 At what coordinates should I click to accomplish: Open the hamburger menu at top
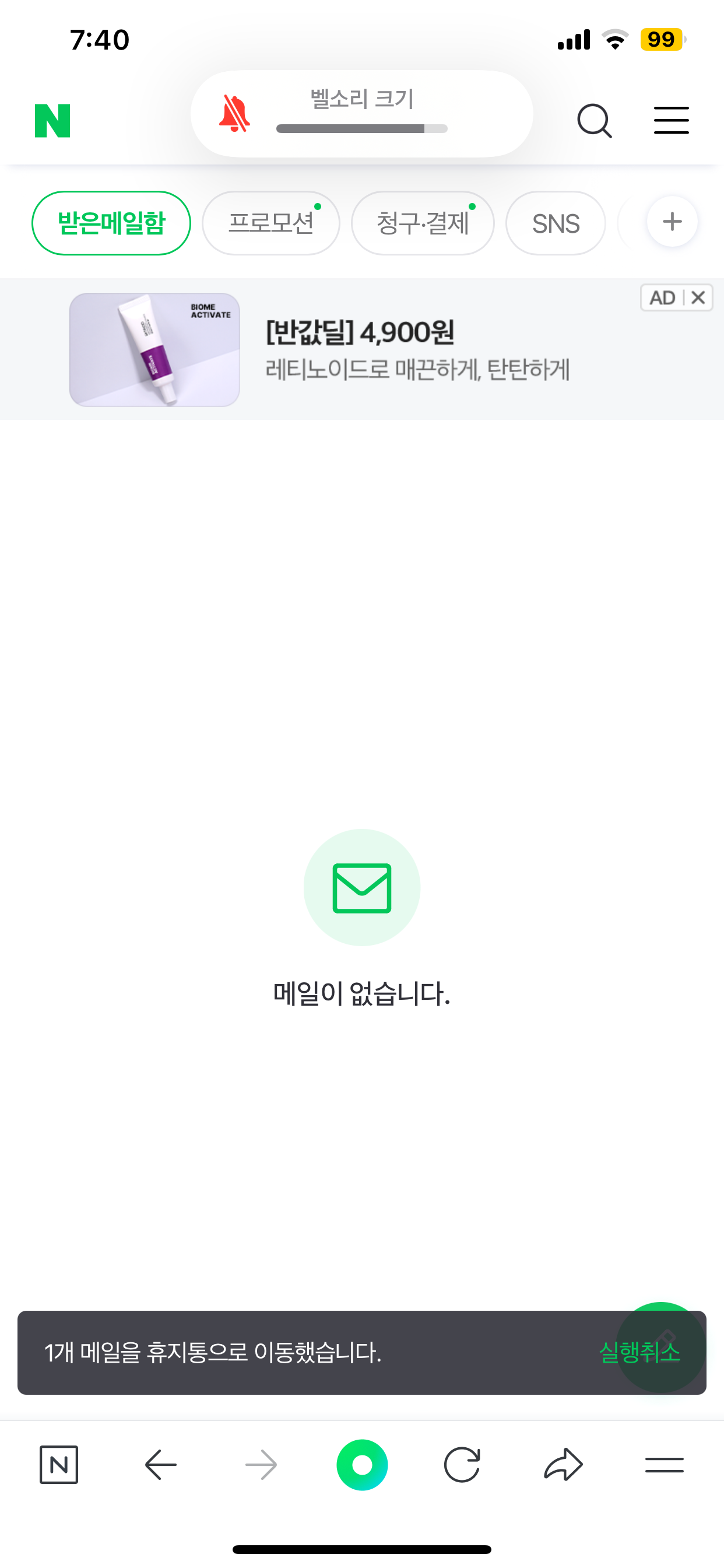(671, 121)
